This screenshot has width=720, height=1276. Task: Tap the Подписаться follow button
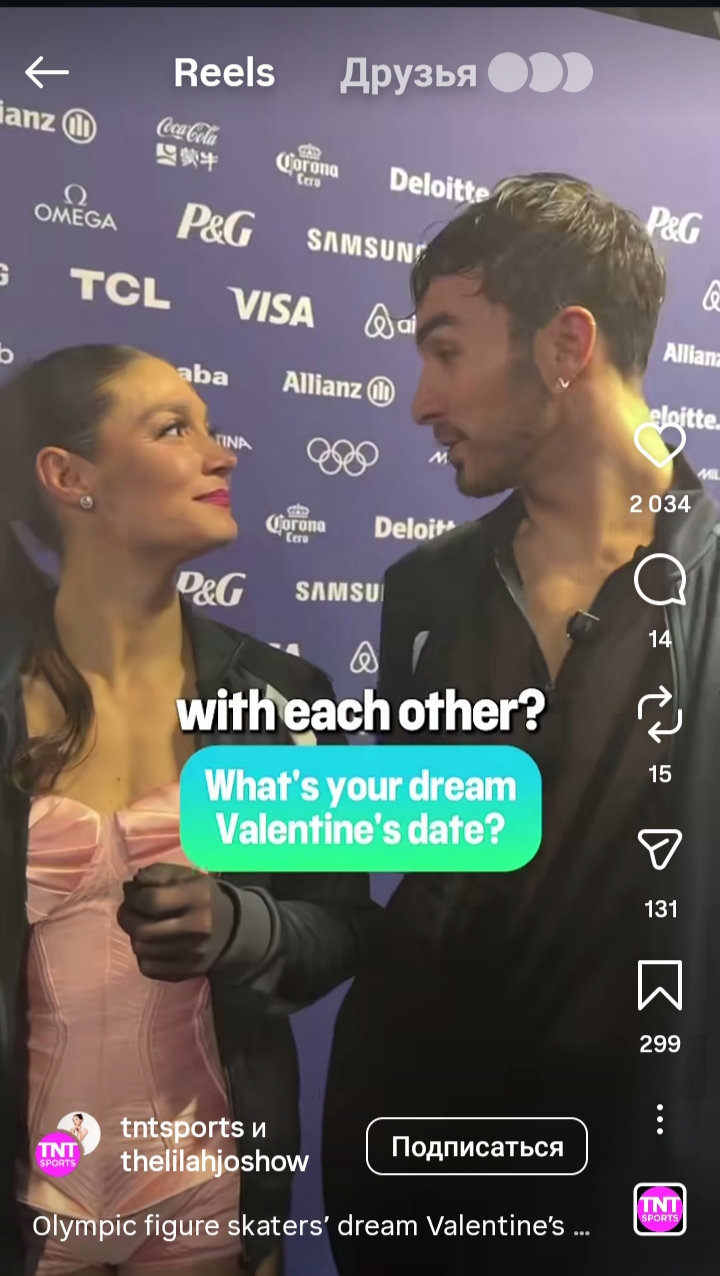[476, 1146]
